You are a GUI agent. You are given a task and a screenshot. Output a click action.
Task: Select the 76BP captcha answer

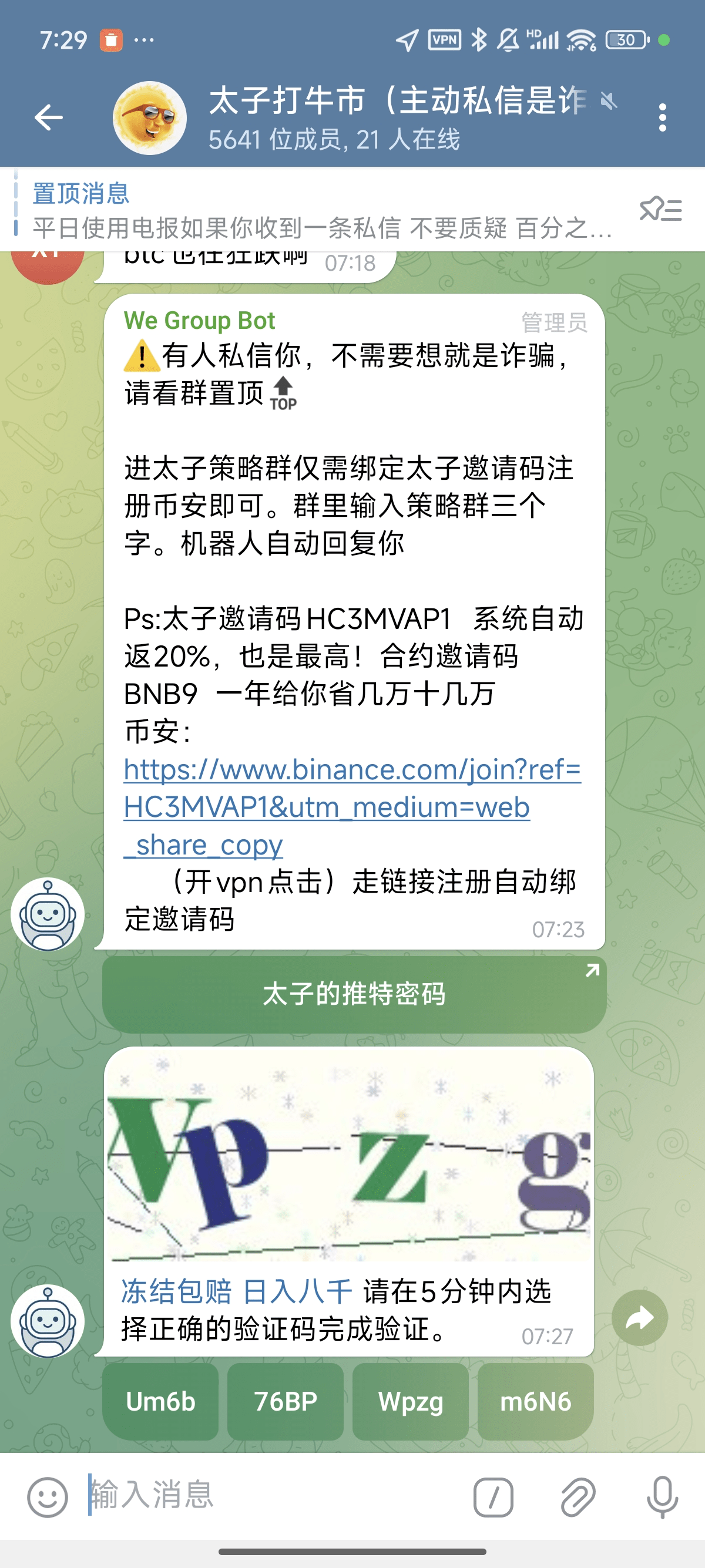(285, 1402)
